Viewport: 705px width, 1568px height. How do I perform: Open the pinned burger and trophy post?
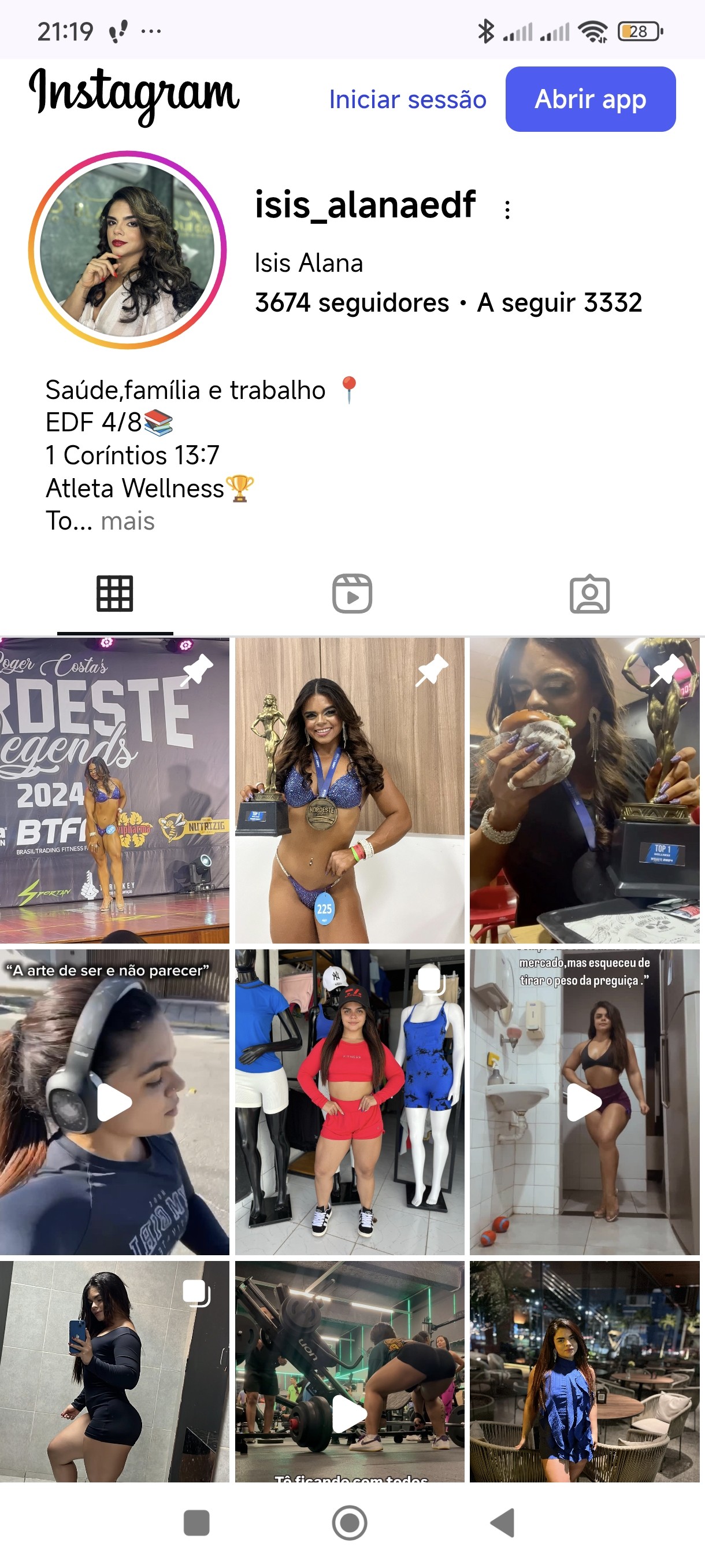584,790
